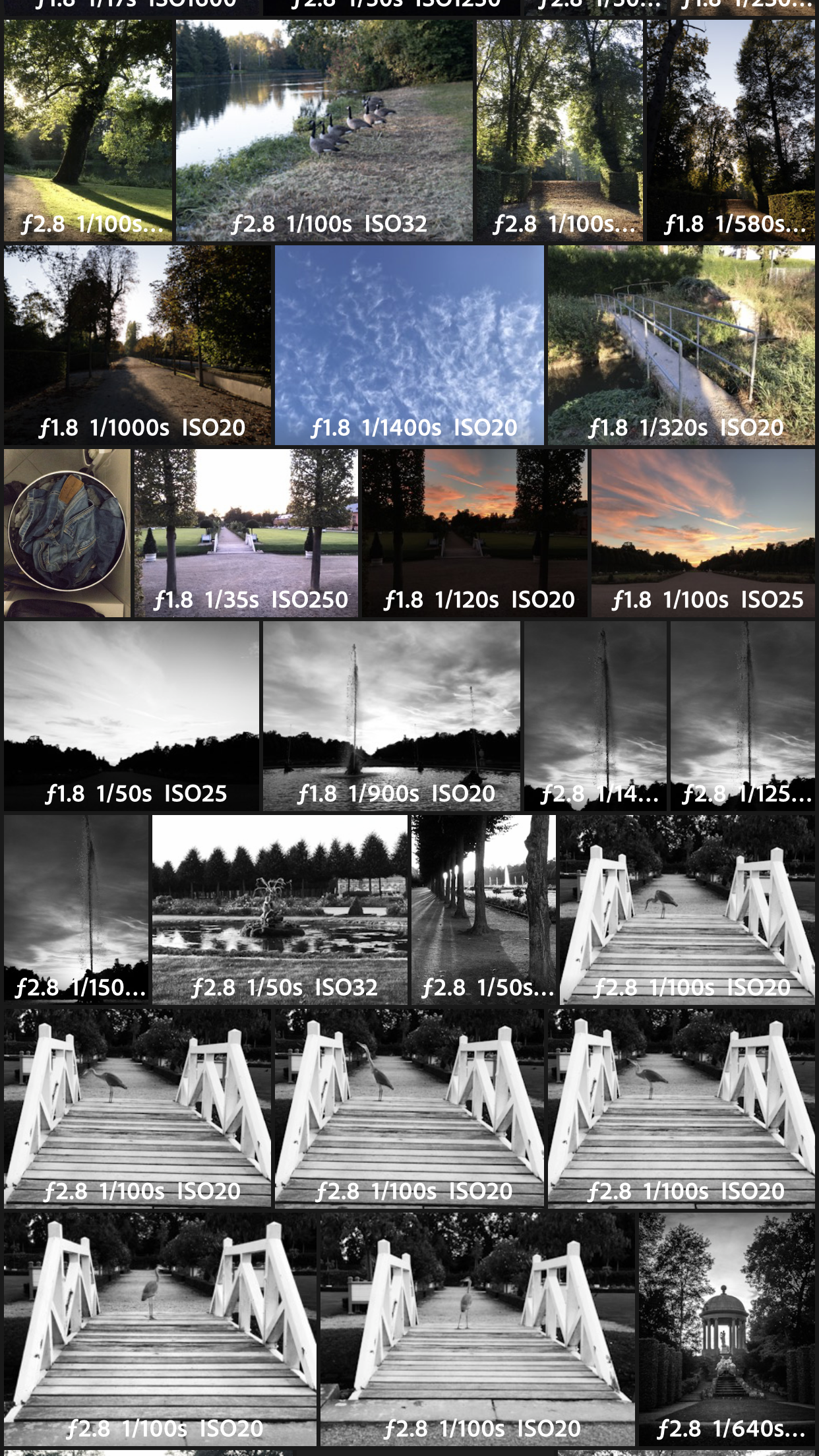Open the fountain jet photo f2.8 1/150

pos(76,909)
